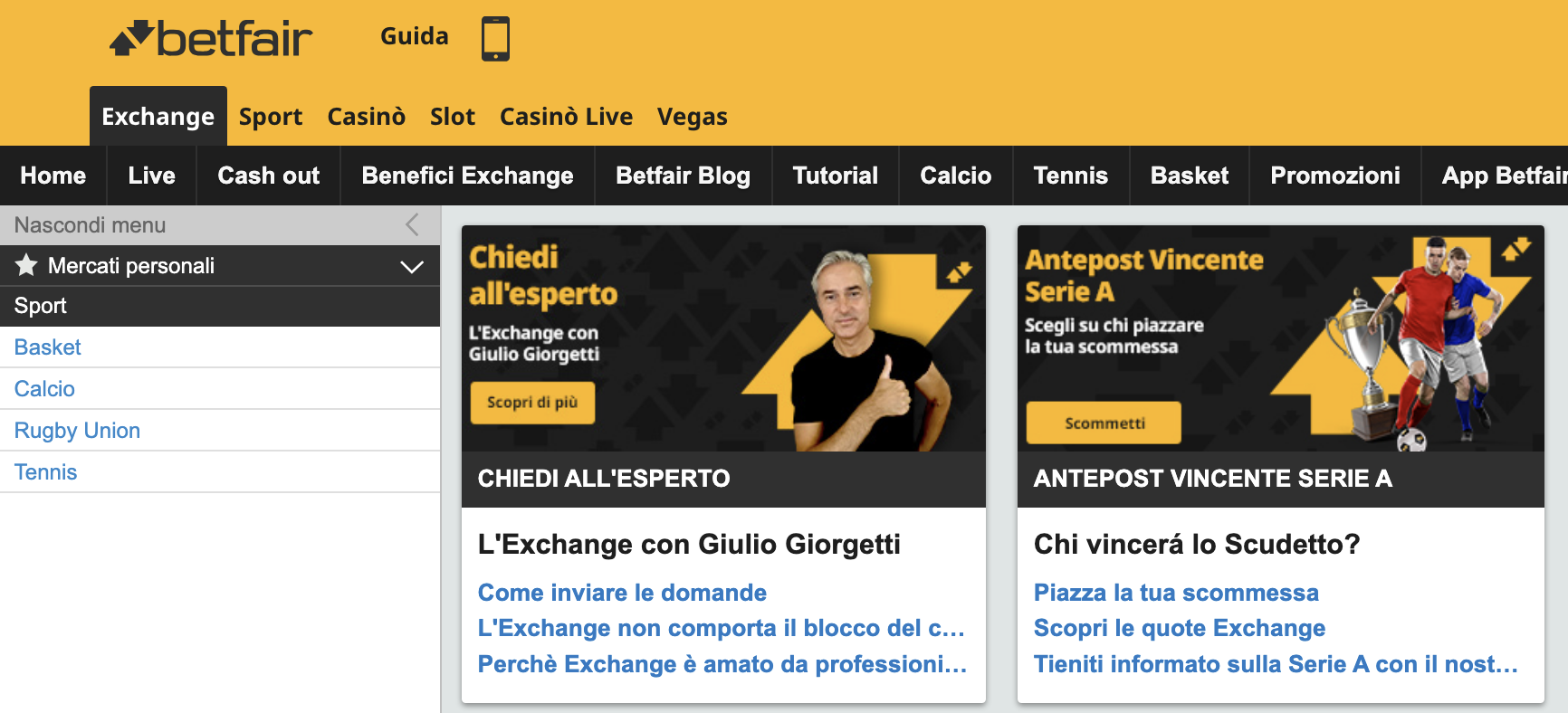Image resolution: width=1568 pixels, height=713 pixels.
Task: Switch to the Sport tab
Action: point(270,117)
